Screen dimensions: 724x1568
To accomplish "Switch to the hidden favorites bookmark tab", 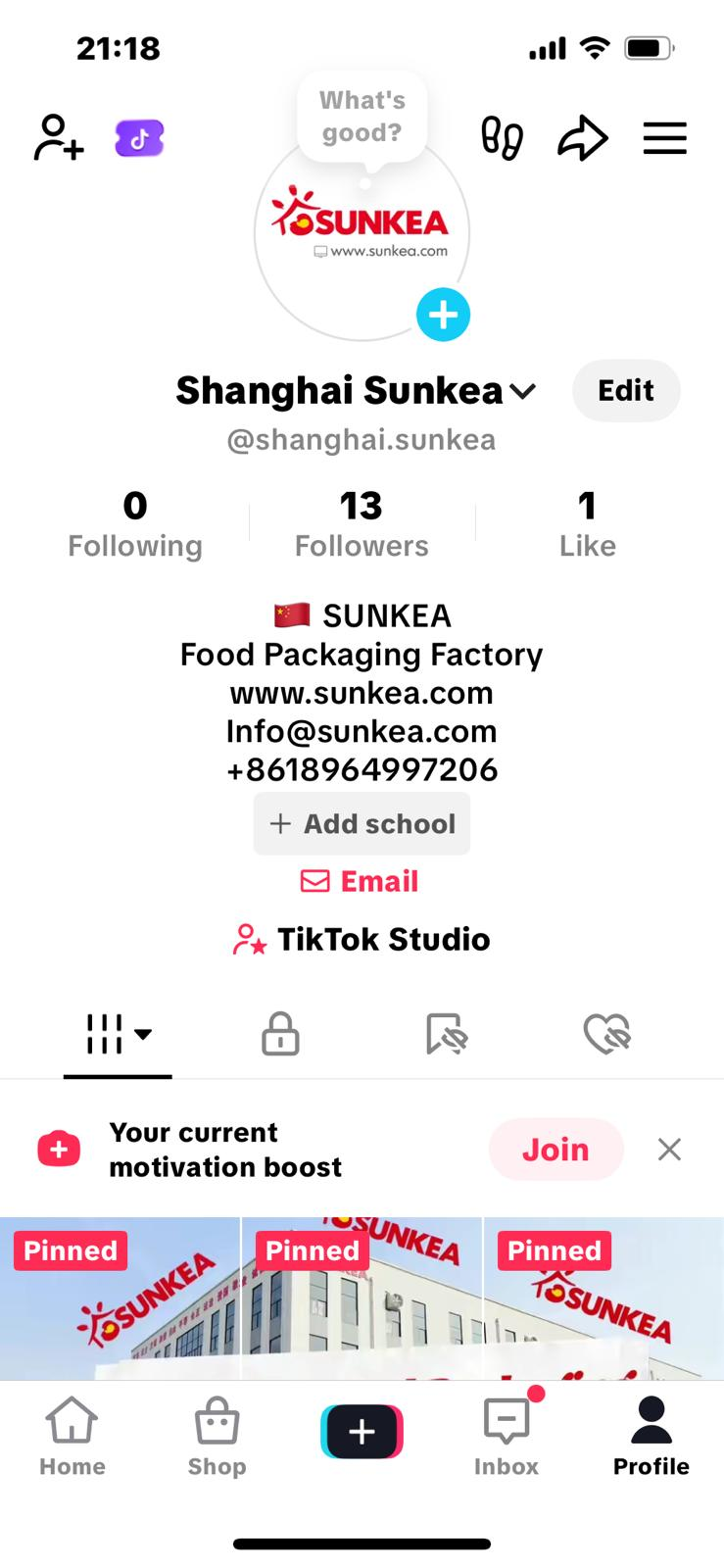I will click(446, 1034).
